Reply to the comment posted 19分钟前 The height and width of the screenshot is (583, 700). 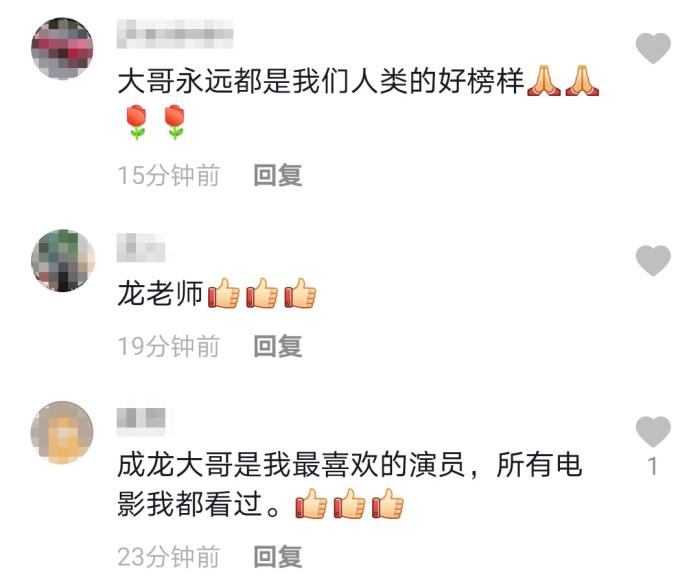coord(277,347)
